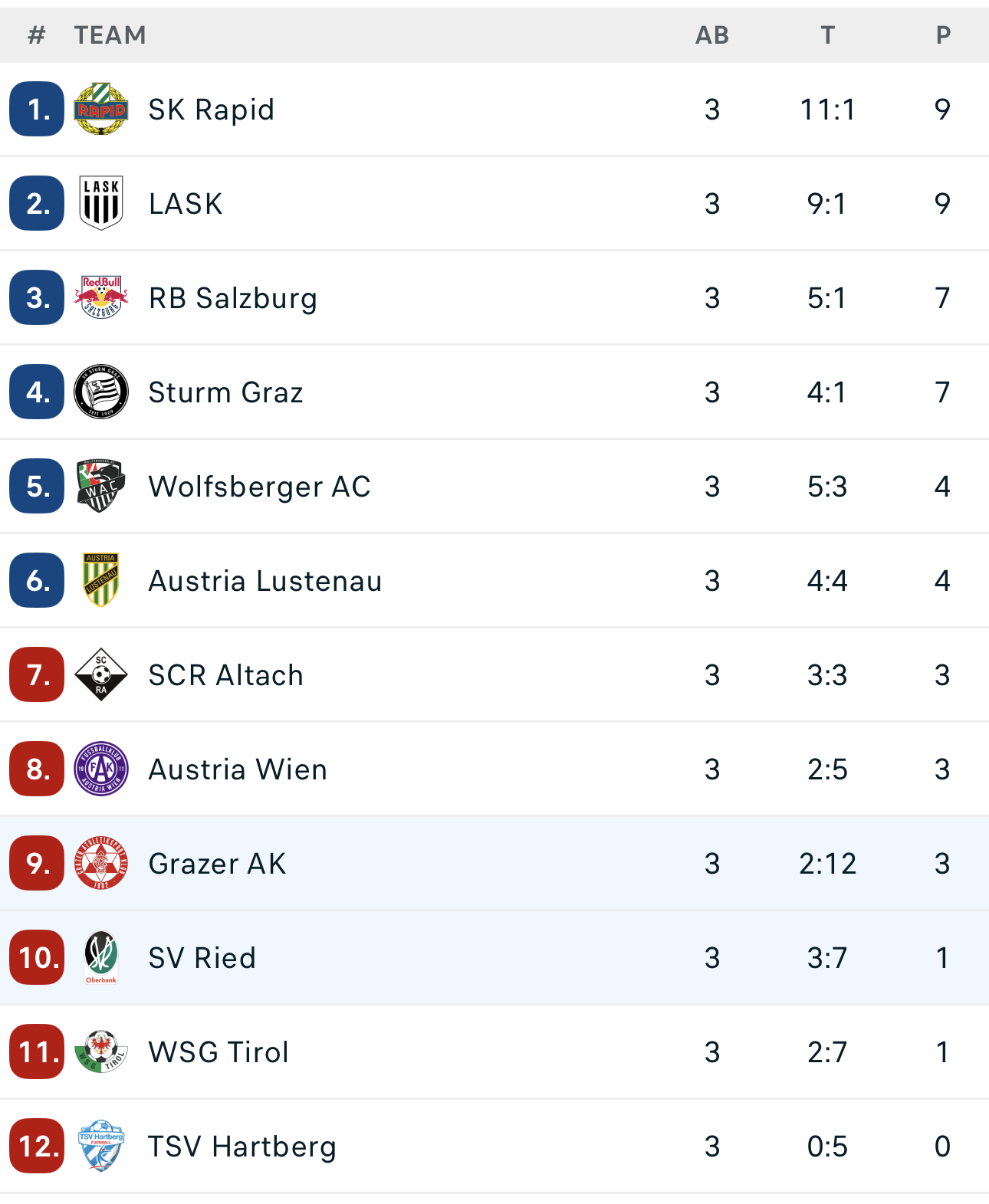This screenshot has height=1204, width=989.
Task: View Sturm Graz team details
Action: click(x=495, y=392)
